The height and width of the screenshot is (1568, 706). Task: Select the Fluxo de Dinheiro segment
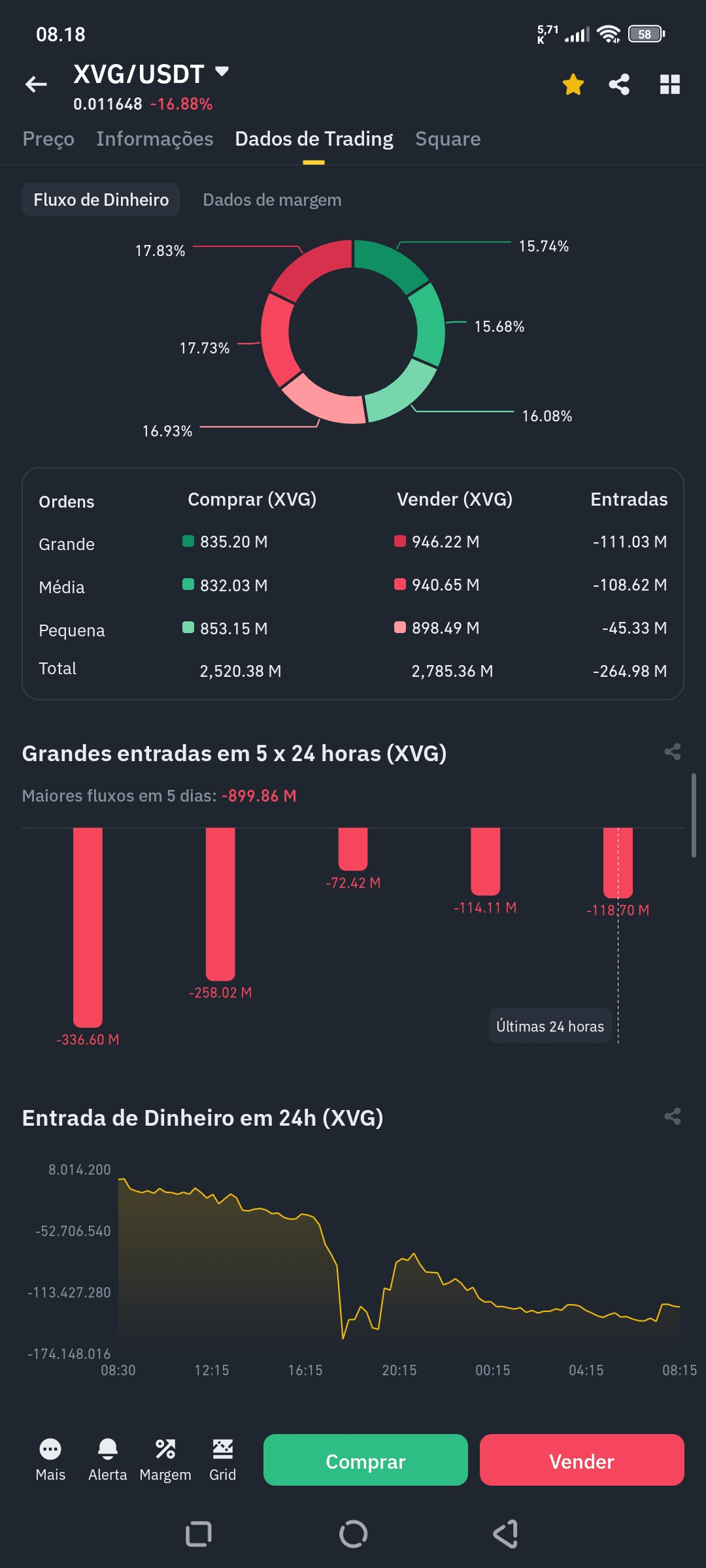(101, 199)
